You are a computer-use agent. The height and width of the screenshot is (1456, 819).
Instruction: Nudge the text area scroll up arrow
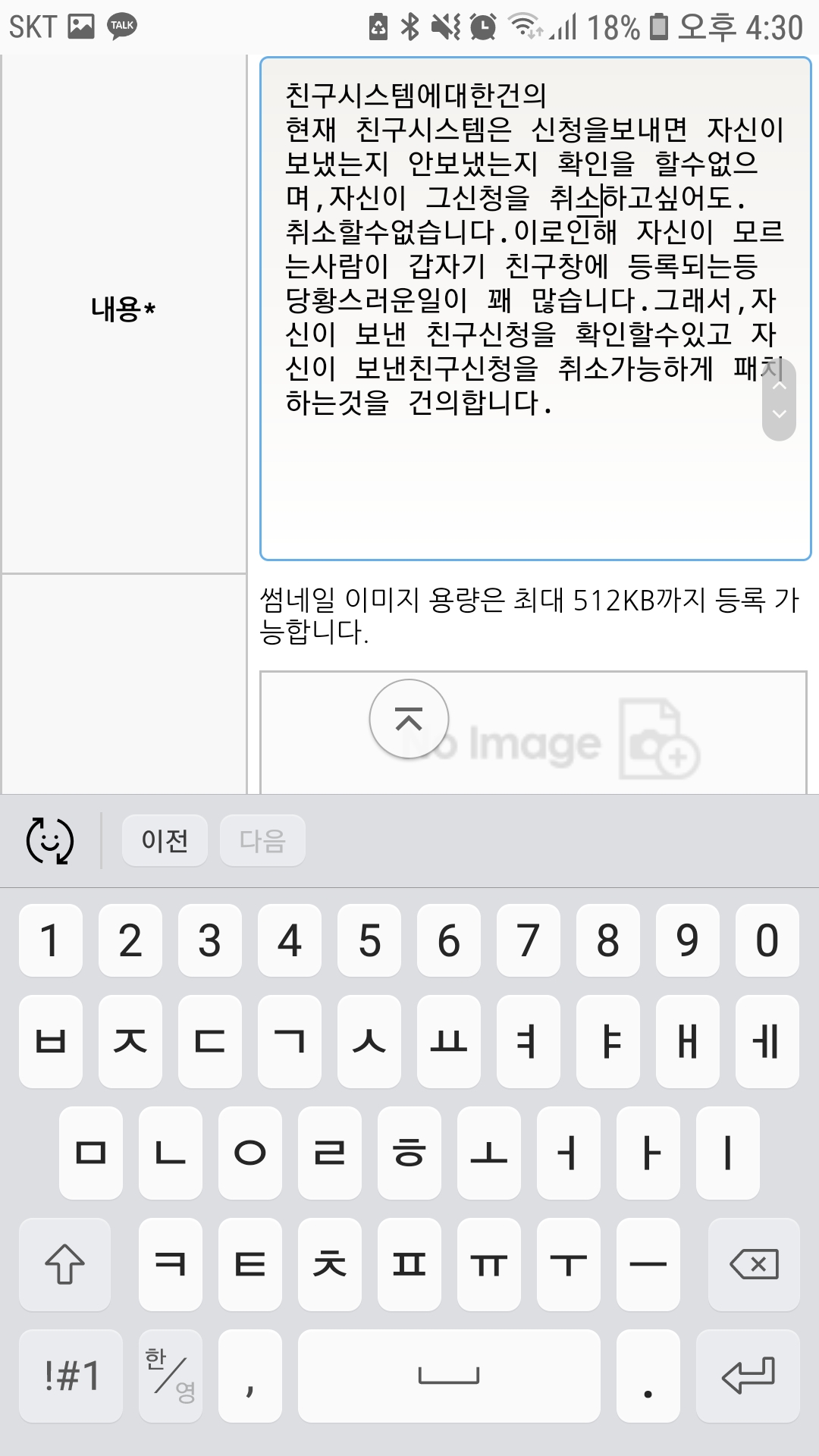tap(779, 385)
